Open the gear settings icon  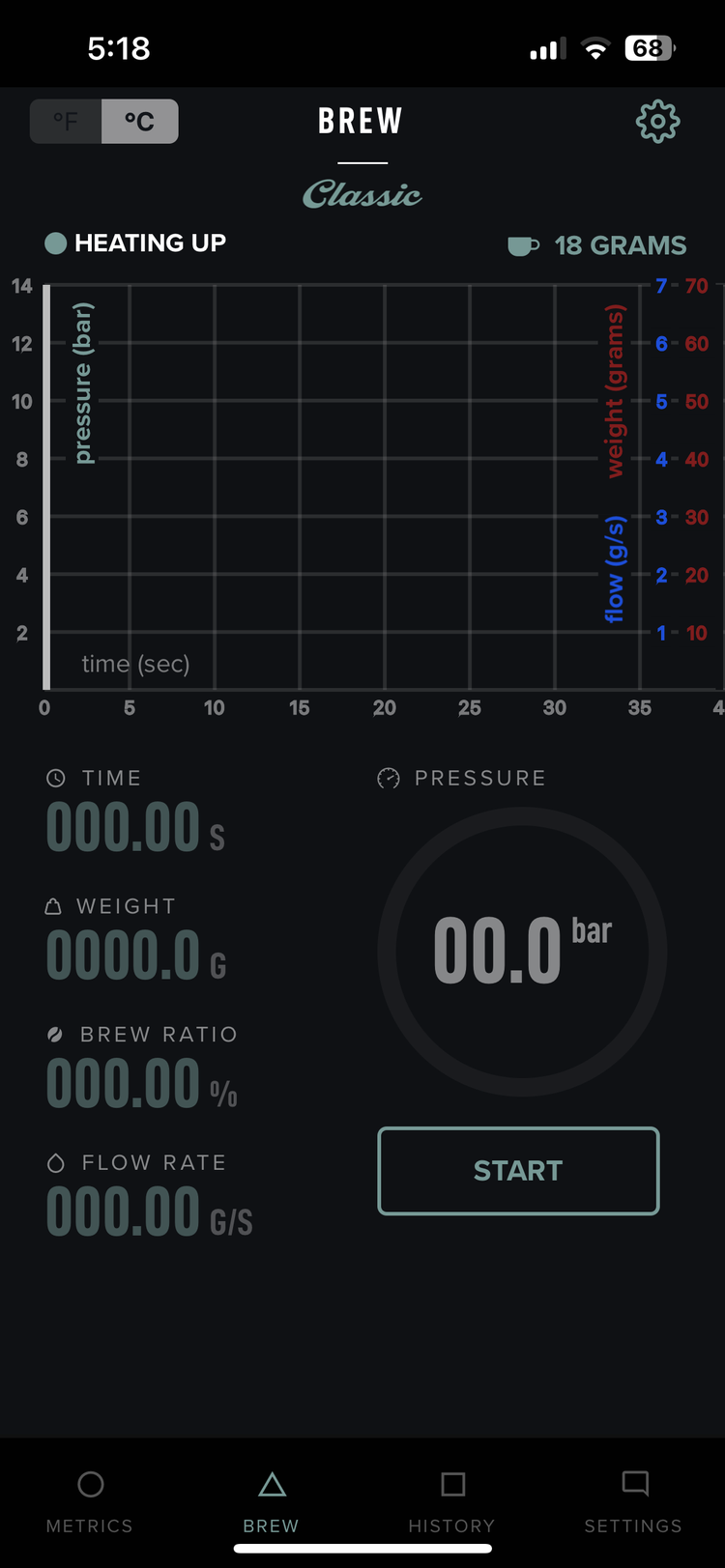657,122
